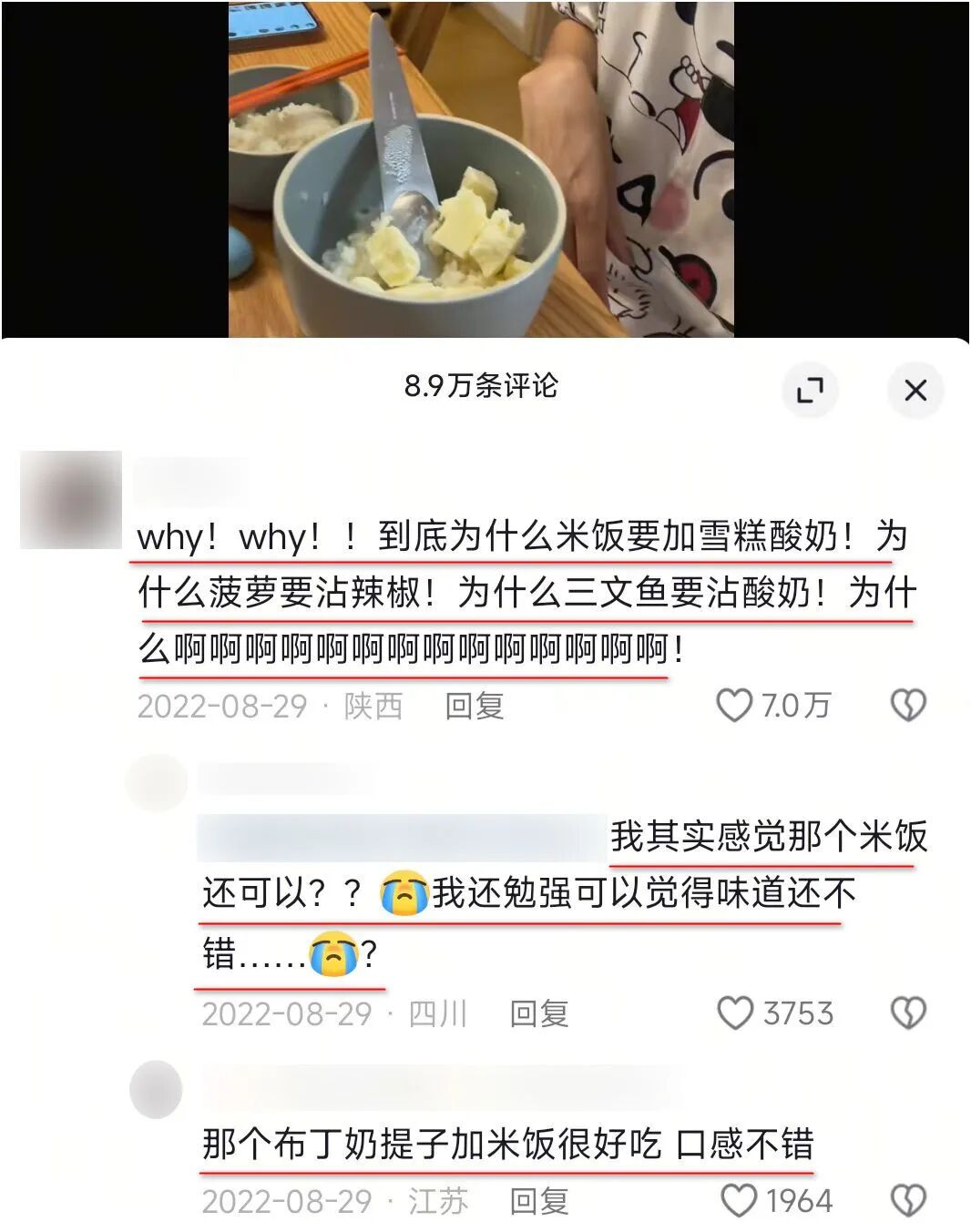Like the comment with 1964 likes
This screenshot has height=1232, width=971.
coord(738,1200)
